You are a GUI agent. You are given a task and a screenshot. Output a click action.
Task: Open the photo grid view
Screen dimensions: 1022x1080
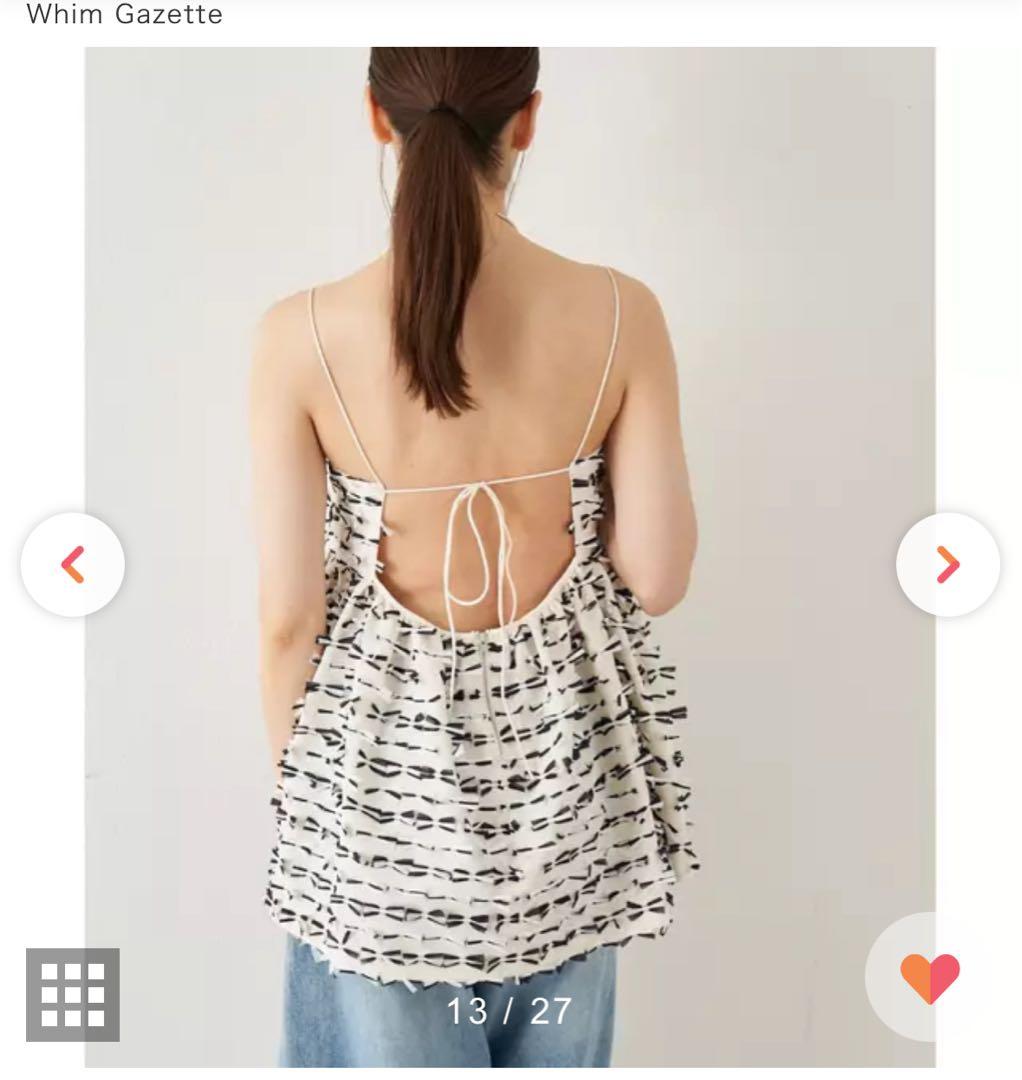[73, 994]
